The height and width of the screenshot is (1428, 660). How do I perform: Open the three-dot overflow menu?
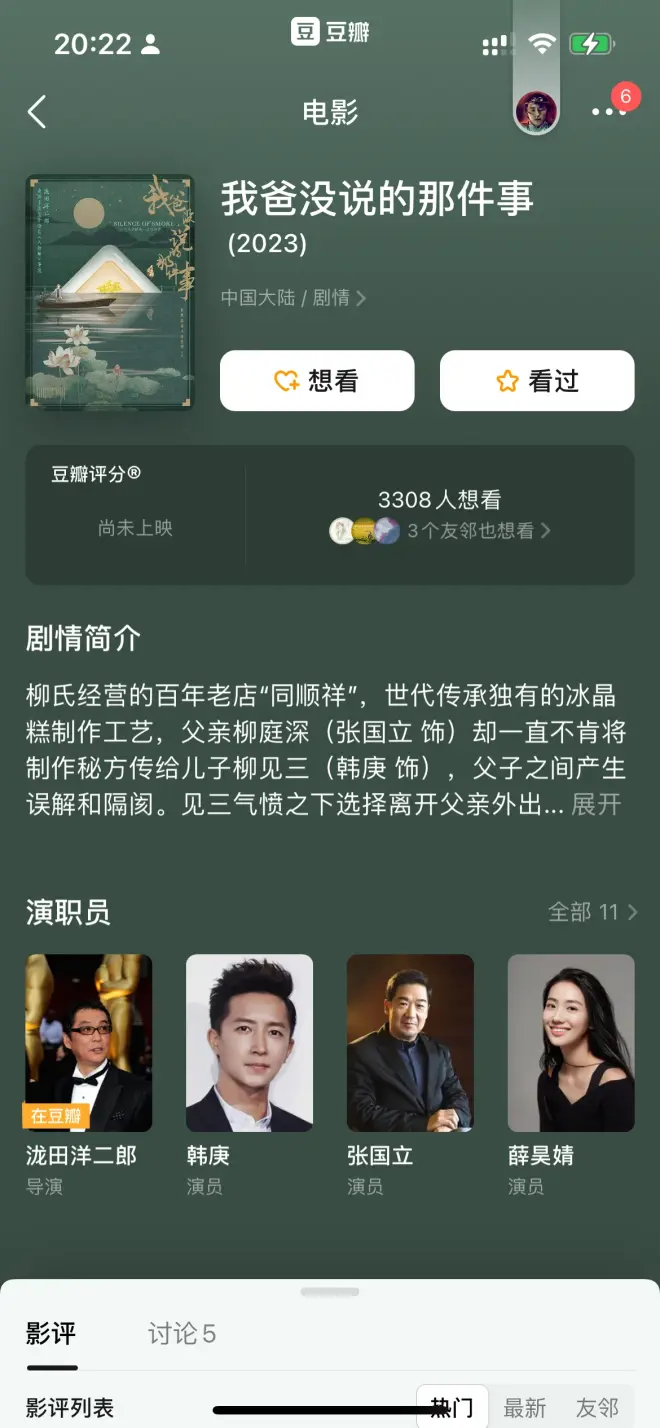[x=607, y=112]
